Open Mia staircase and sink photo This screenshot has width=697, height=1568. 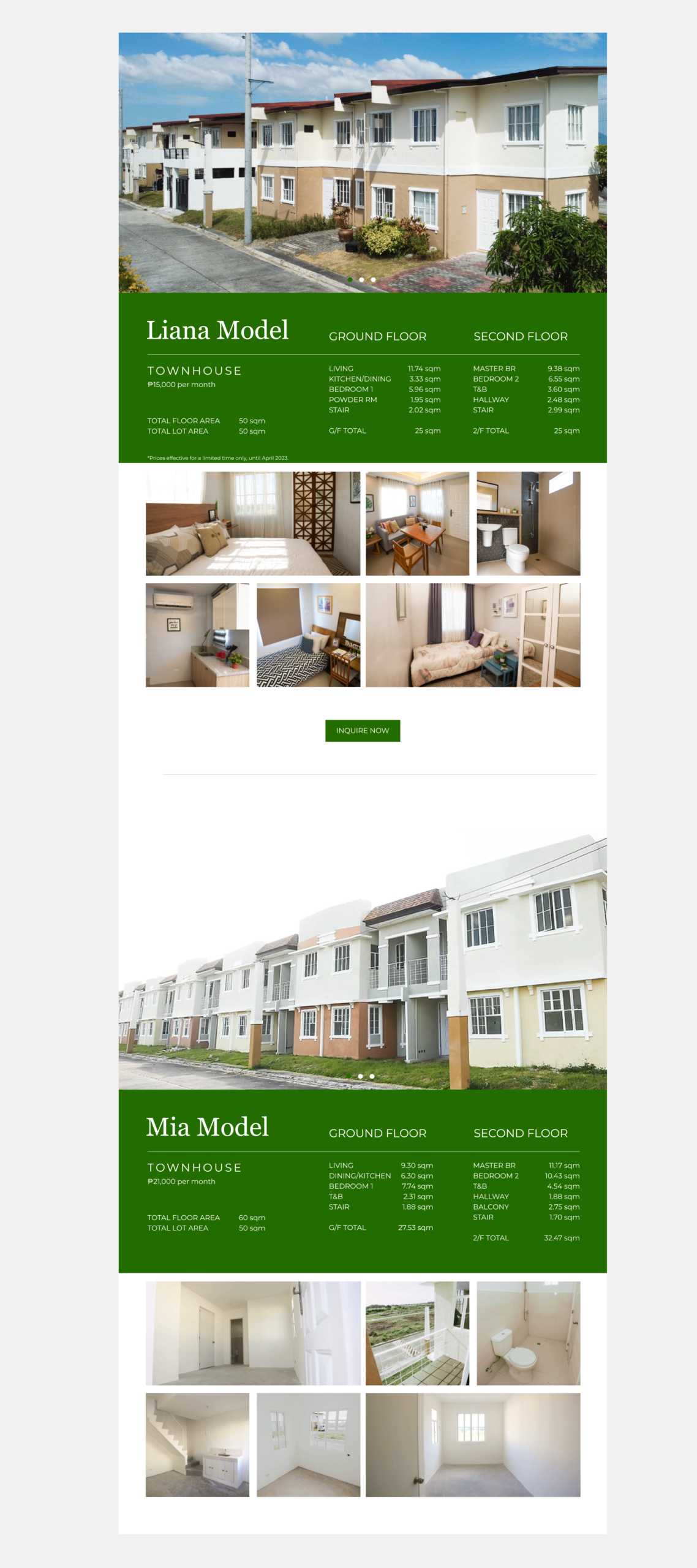pyautogui.click(x=197, y=1444)
